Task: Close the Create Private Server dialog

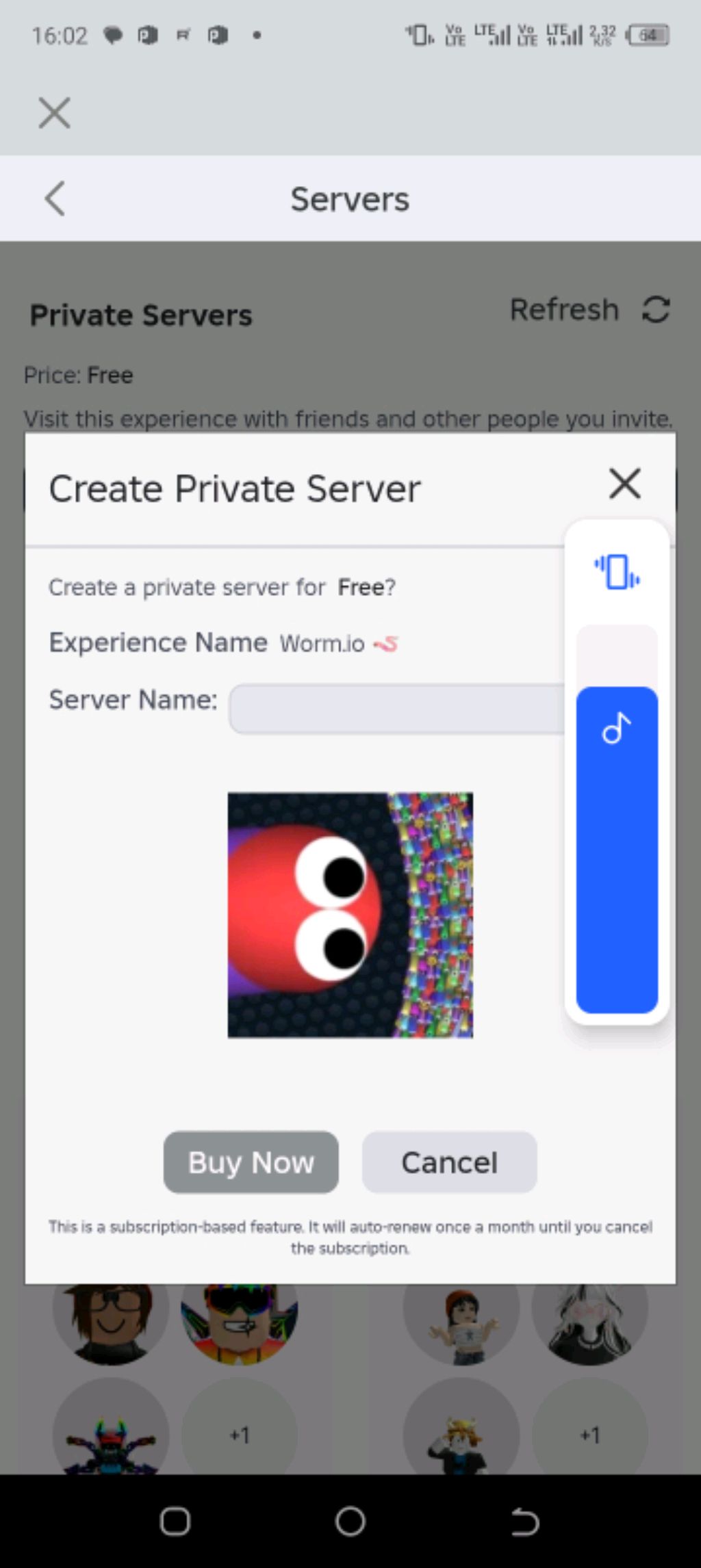Action: click(x=624, y=484)
